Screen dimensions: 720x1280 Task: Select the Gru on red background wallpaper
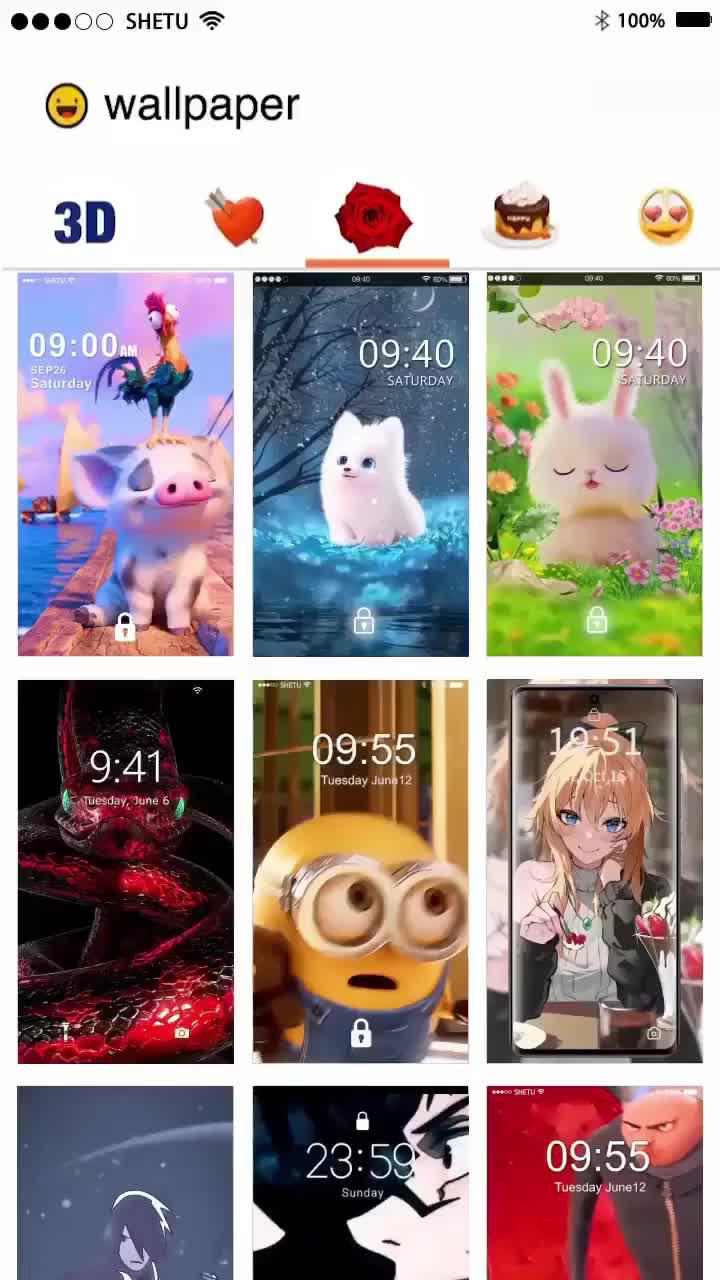(x=594, y=1182)
